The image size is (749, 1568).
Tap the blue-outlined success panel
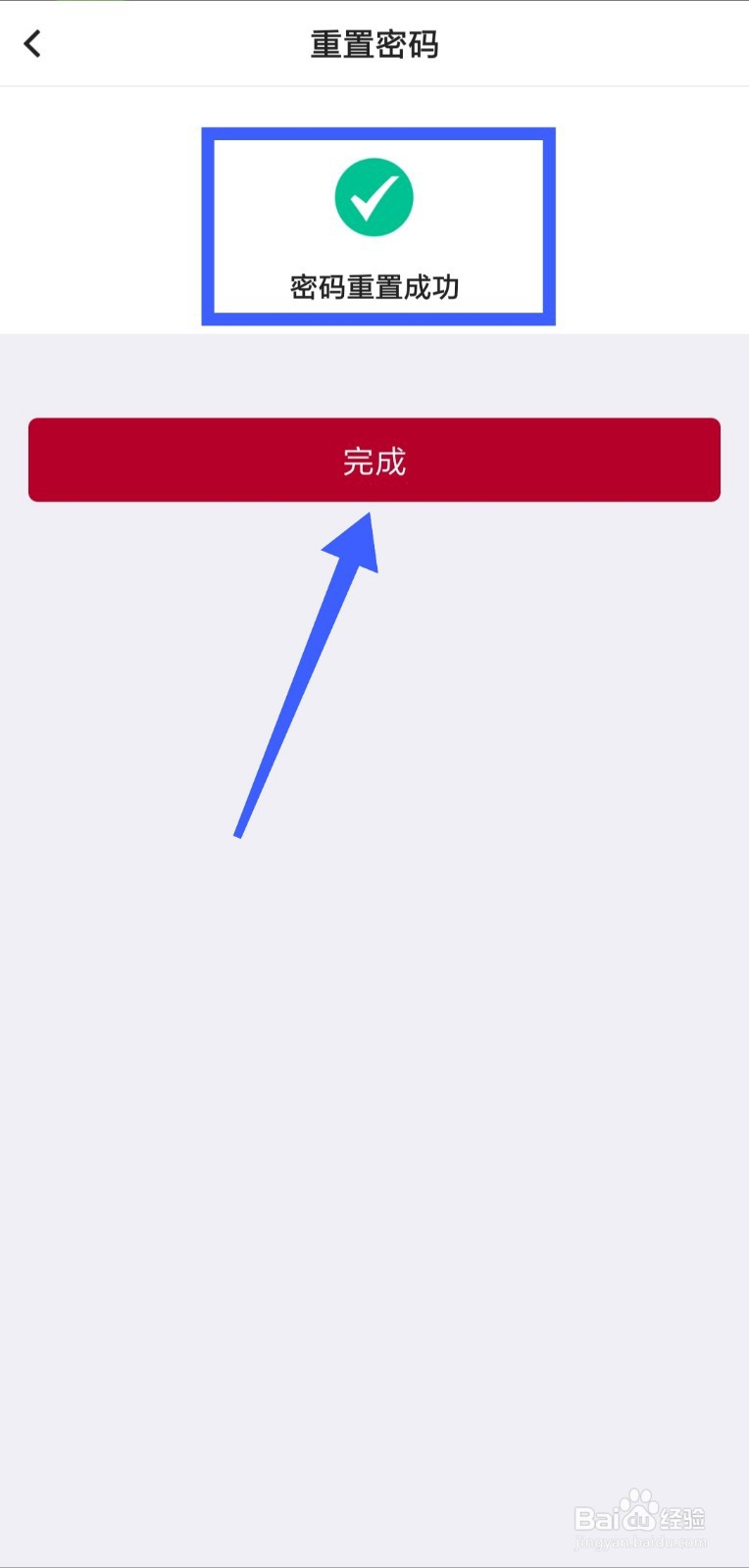tap(377, 225)
